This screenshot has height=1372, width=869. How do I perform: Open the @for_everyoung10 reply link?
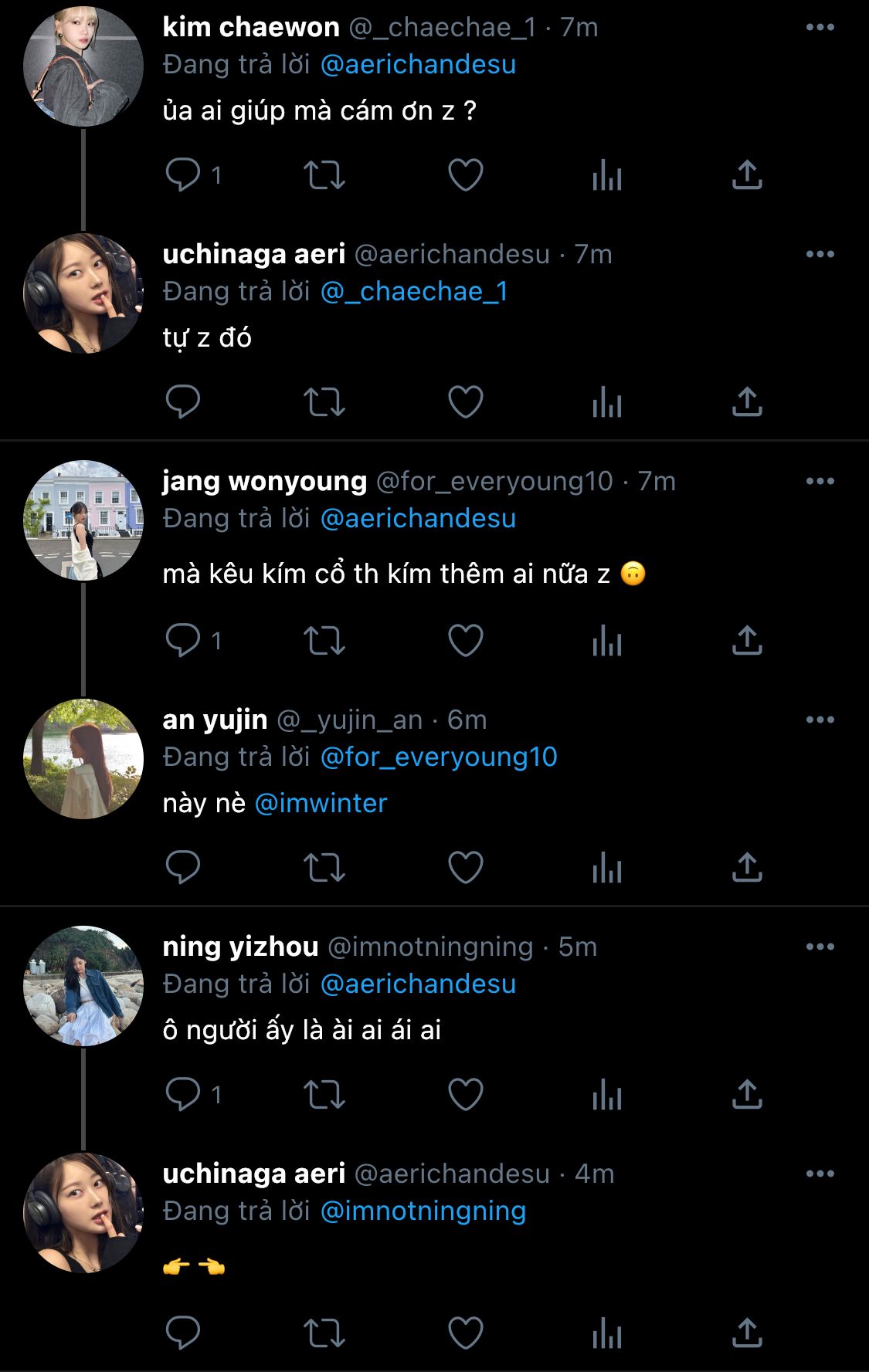[x=439, y=757]
